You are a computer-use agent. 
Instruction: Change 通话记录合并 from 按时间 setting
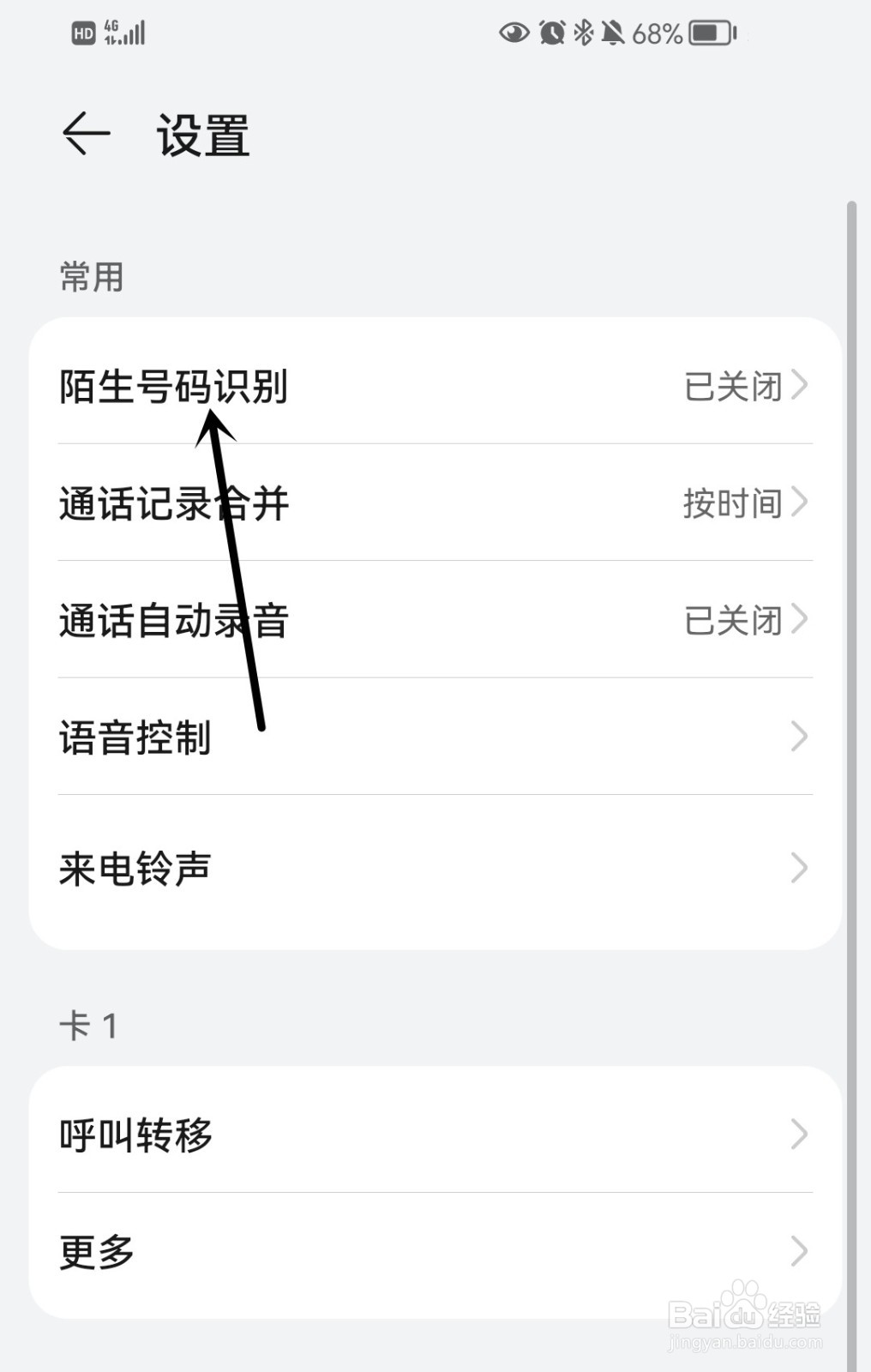point(434,504)
